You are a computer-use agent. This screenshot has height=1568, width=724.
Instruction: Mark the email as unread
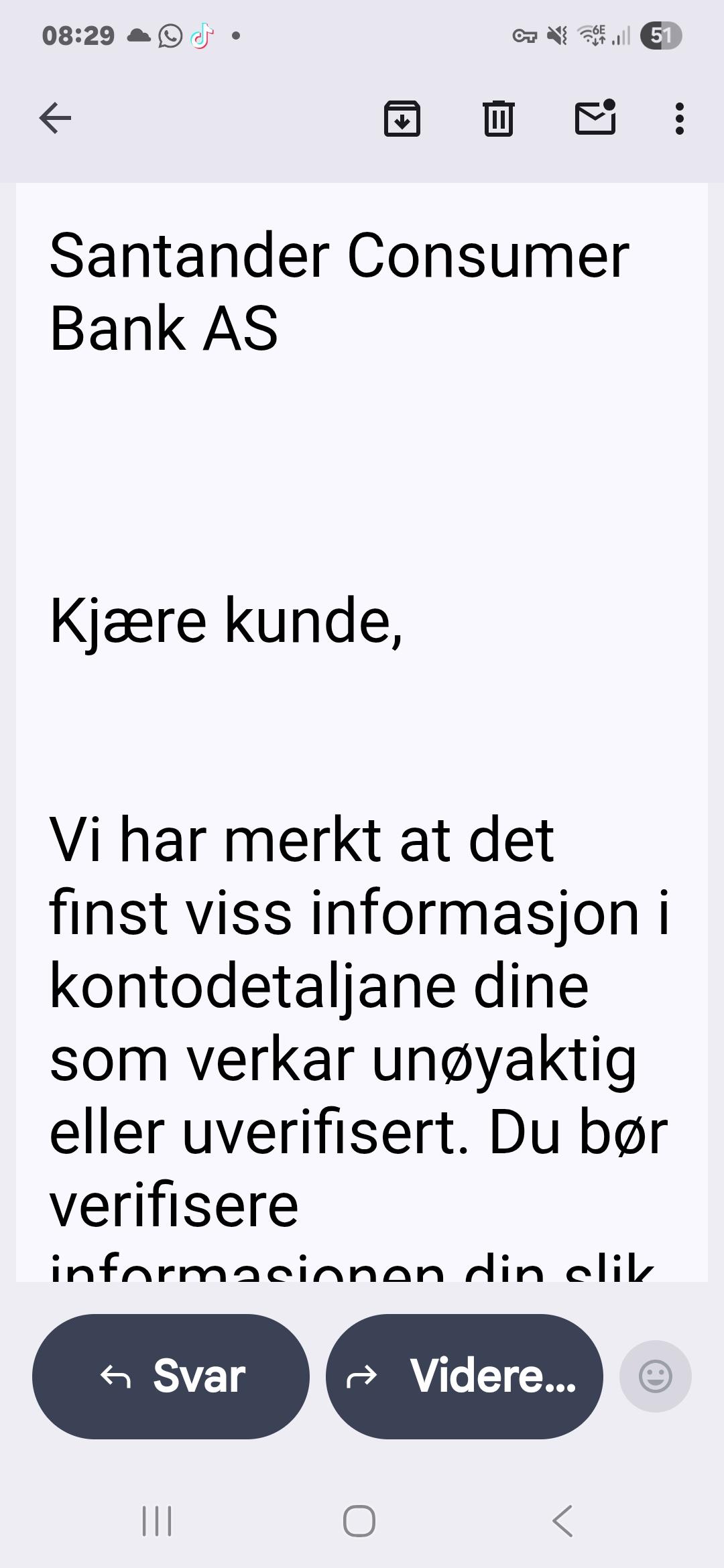(x=595, y=119)
